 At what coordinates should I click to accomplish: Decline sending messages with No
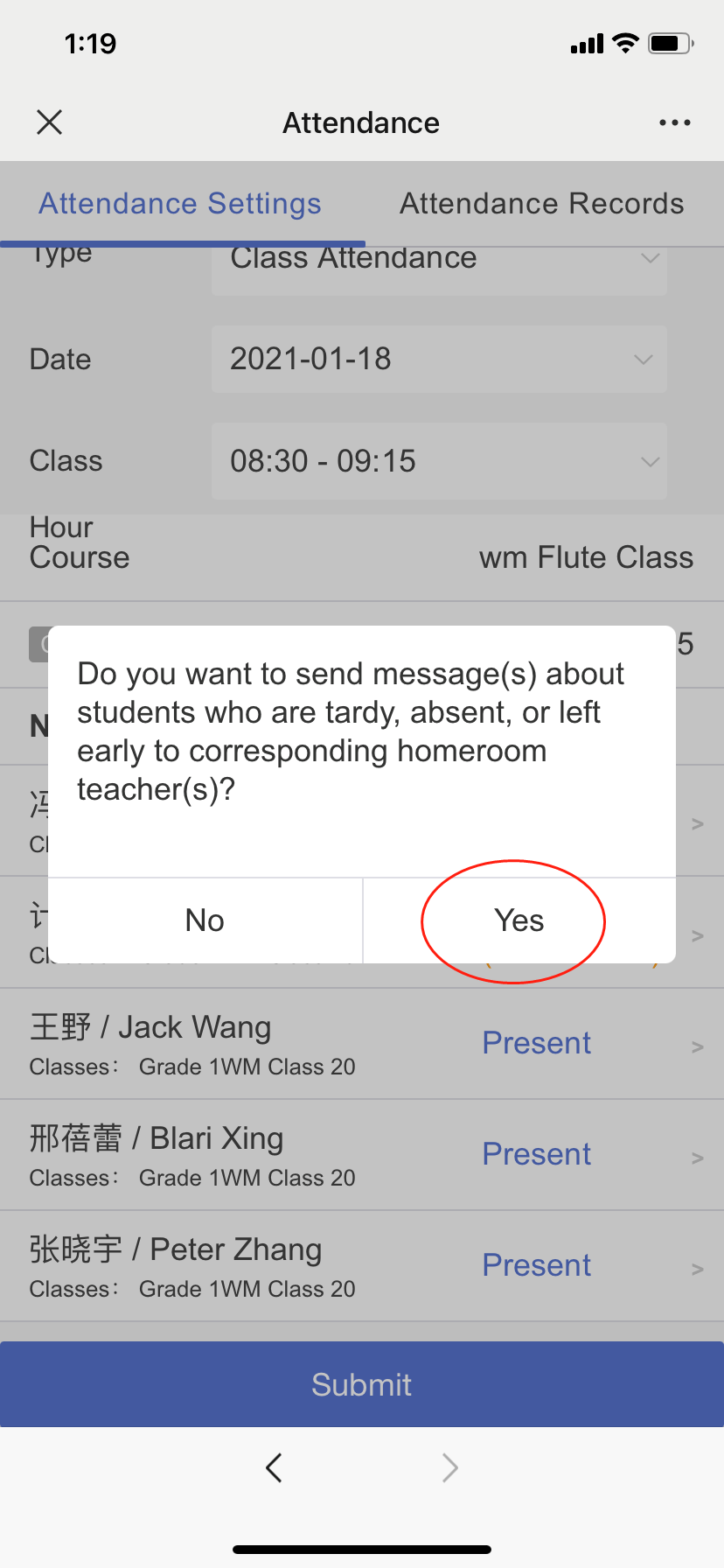click(205, 920)
